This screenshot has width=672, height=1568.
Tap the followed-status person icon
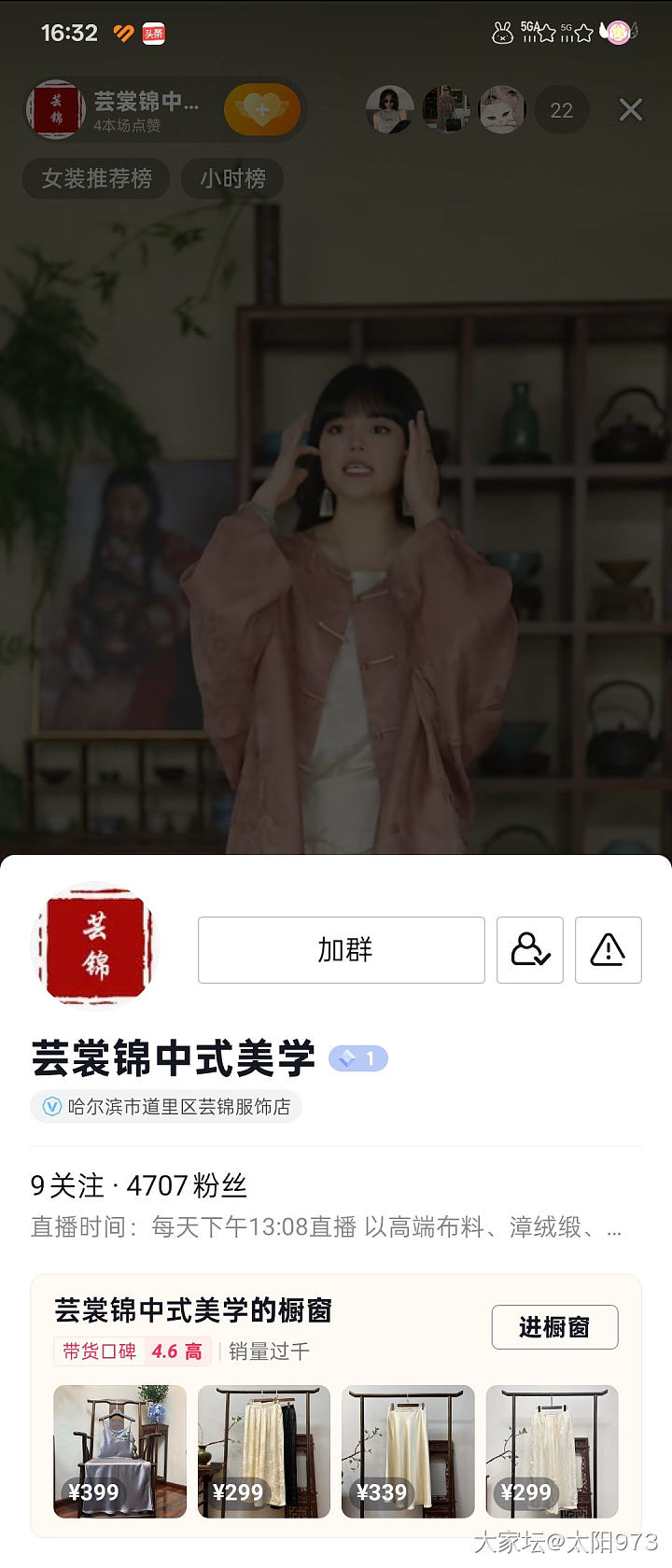pos(530,950)
